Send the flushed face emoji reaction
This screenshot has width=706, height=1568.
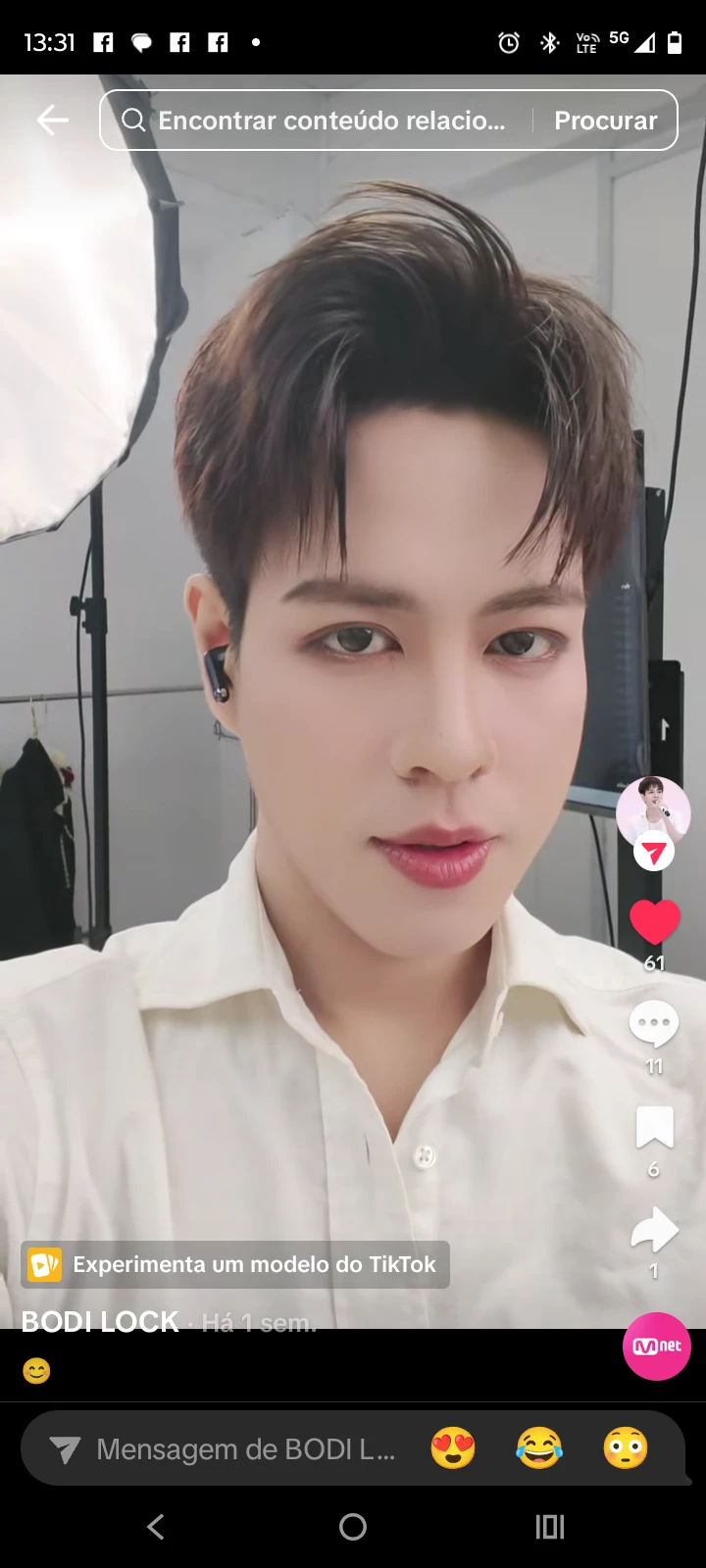point(626,1448)
